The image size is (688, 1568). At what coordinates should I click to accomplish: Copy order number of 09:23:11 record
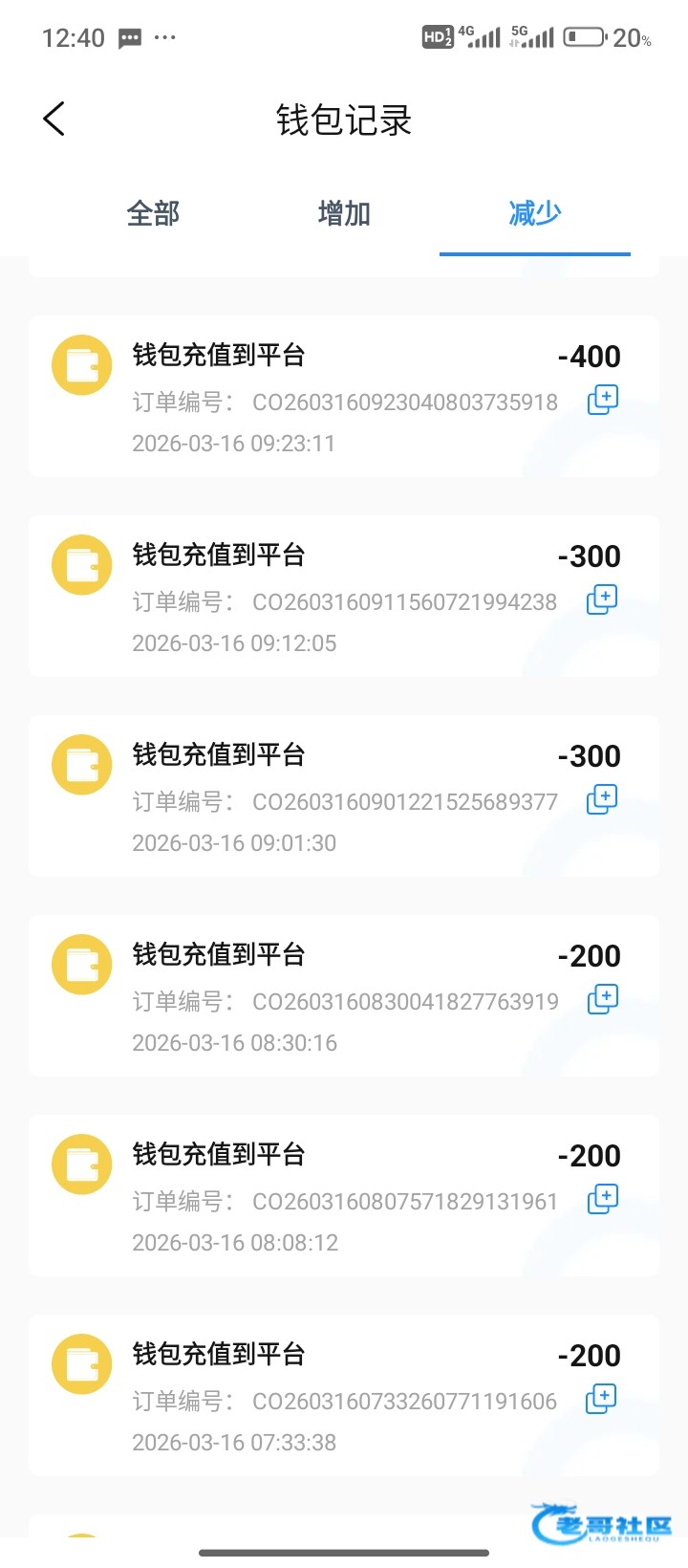(x=602, y=400)
